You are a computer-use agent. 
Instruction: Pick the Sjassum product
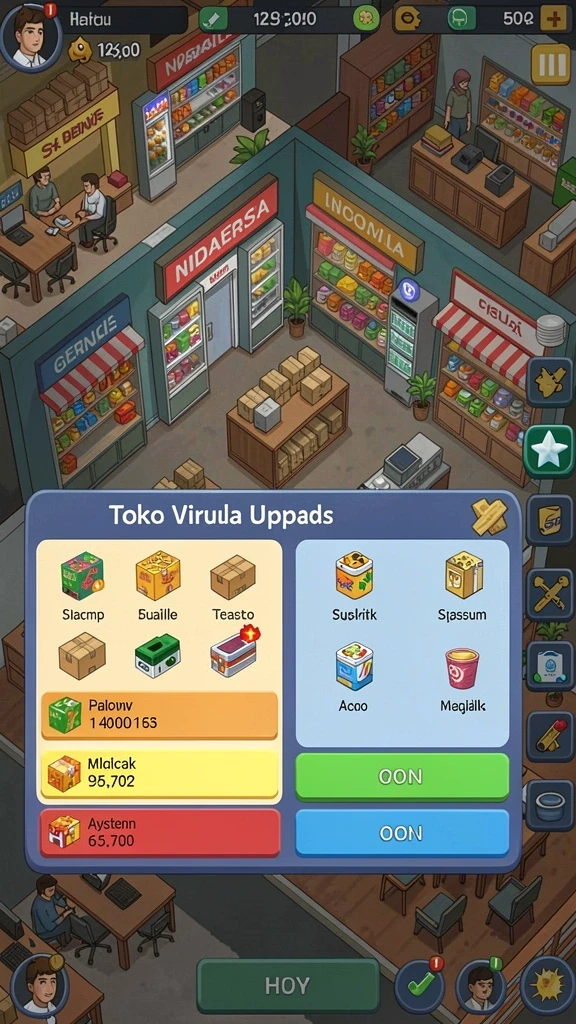click(x=464, y=588)
